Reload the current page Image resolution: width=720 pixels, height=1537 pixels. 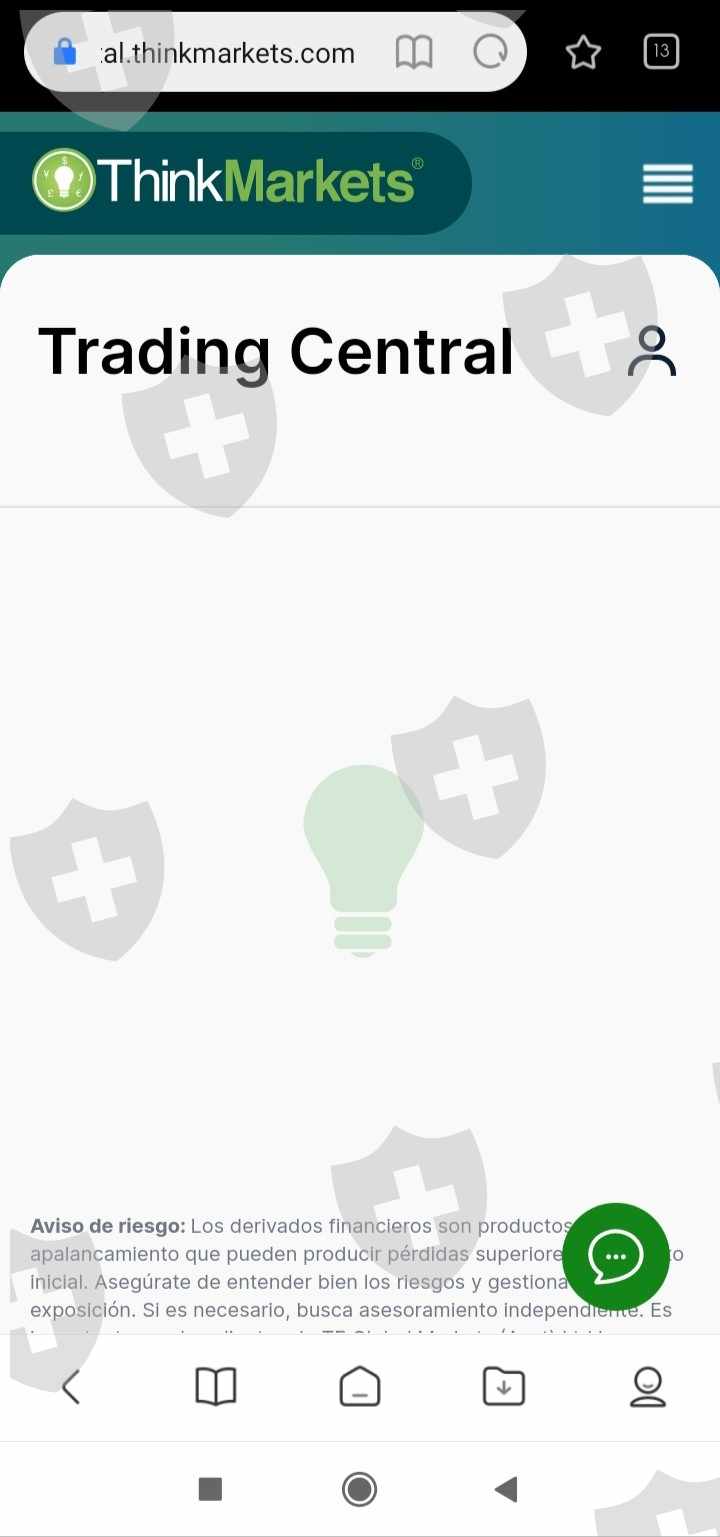(x=490, y=52)
